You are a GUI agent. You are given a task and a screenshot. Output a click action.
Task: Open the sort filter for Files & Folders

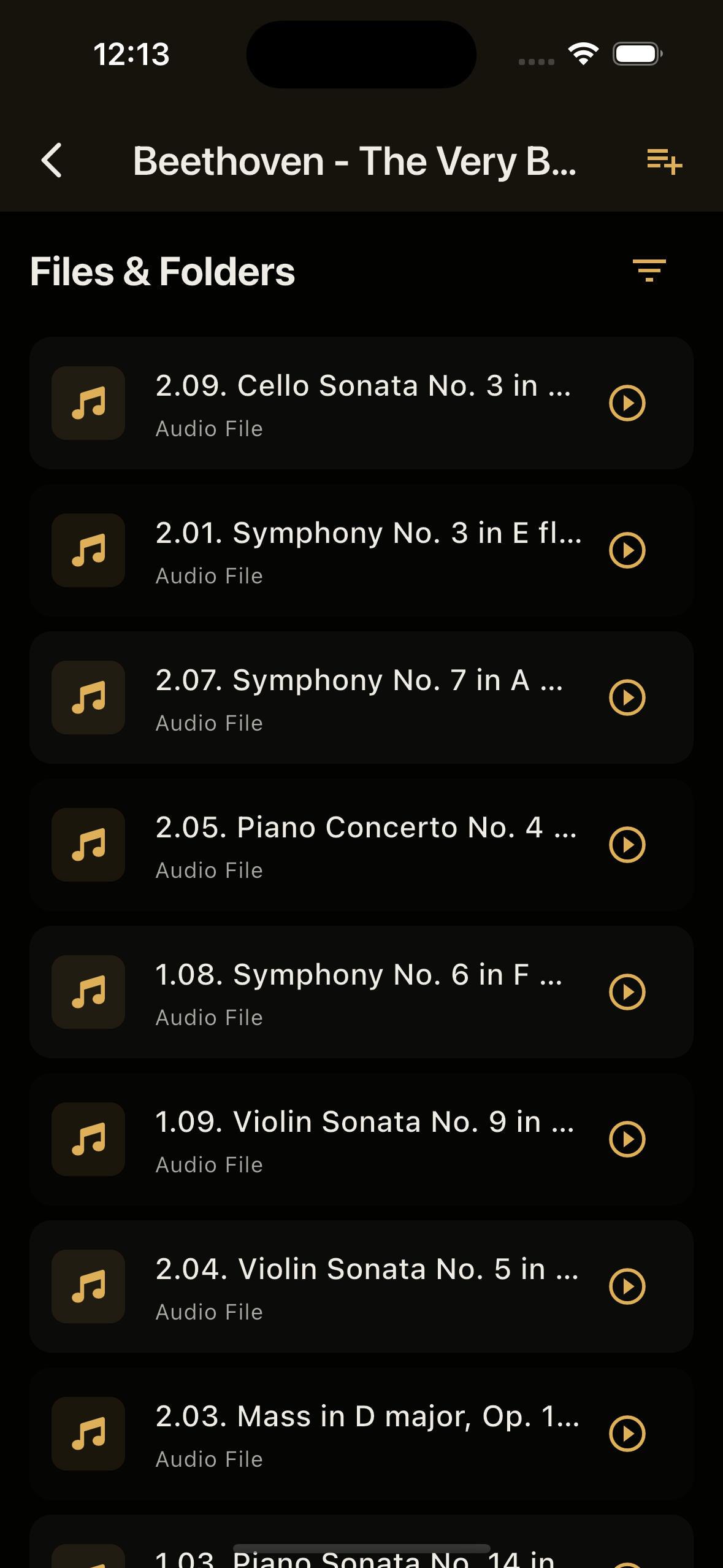point(649,271)
